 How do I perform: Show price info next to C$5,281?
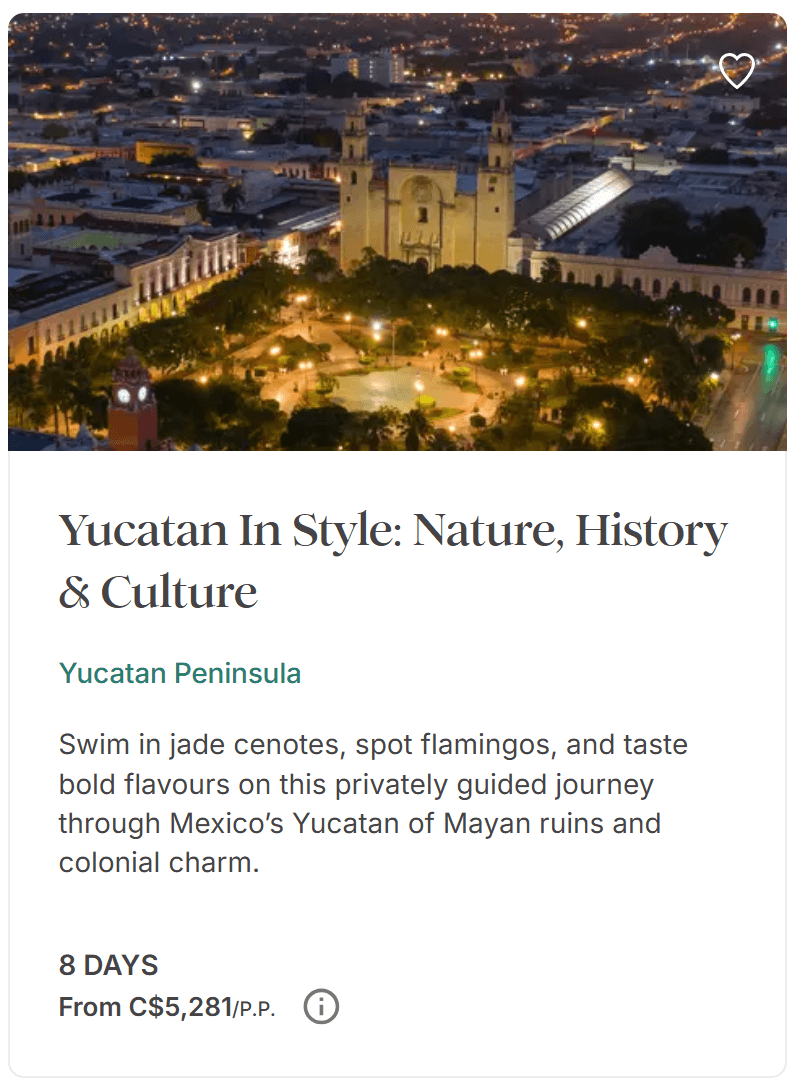pos(321,1007)
